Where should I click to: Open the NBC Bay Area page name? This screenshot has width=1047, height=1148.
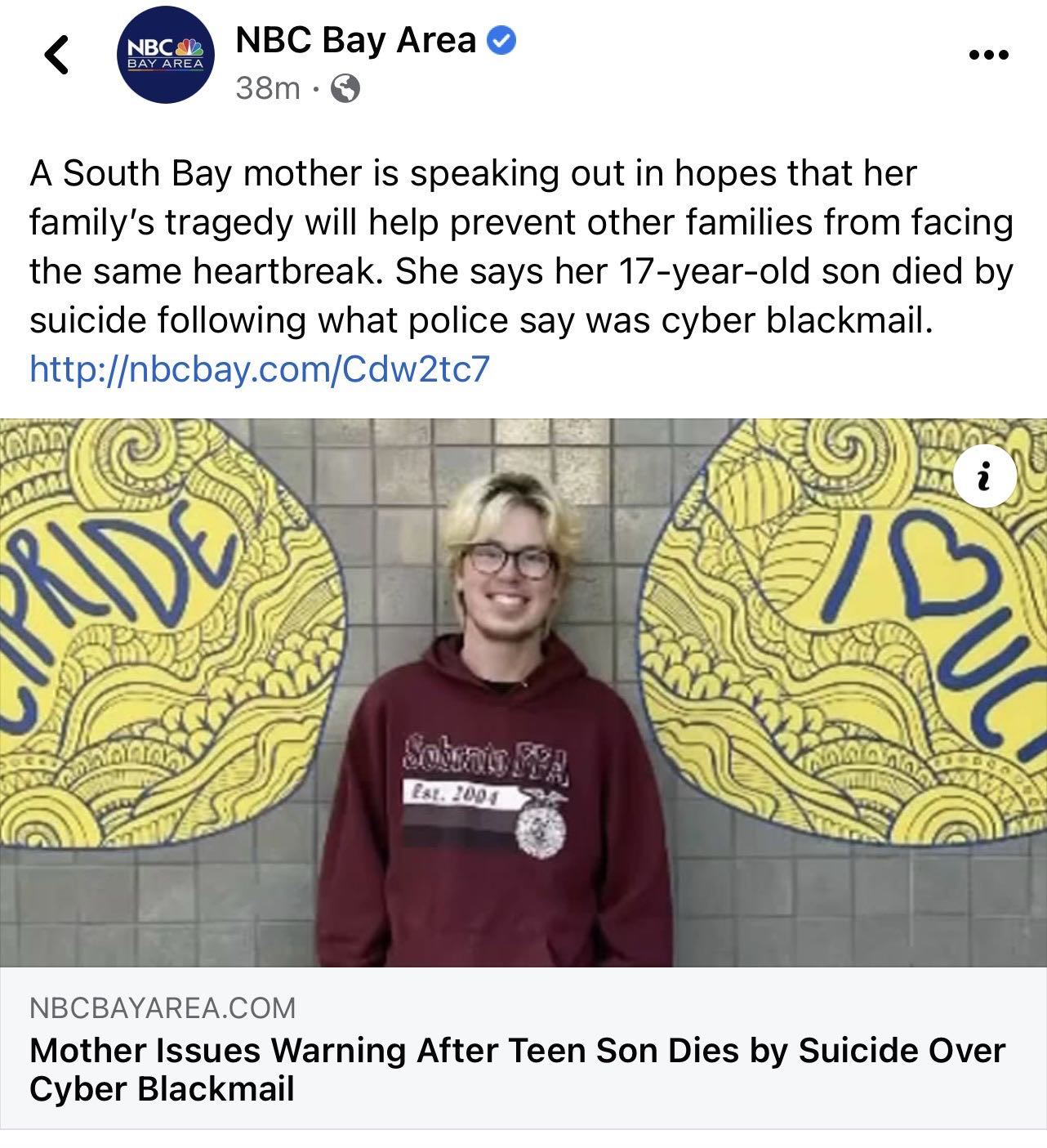pos(355,40)
